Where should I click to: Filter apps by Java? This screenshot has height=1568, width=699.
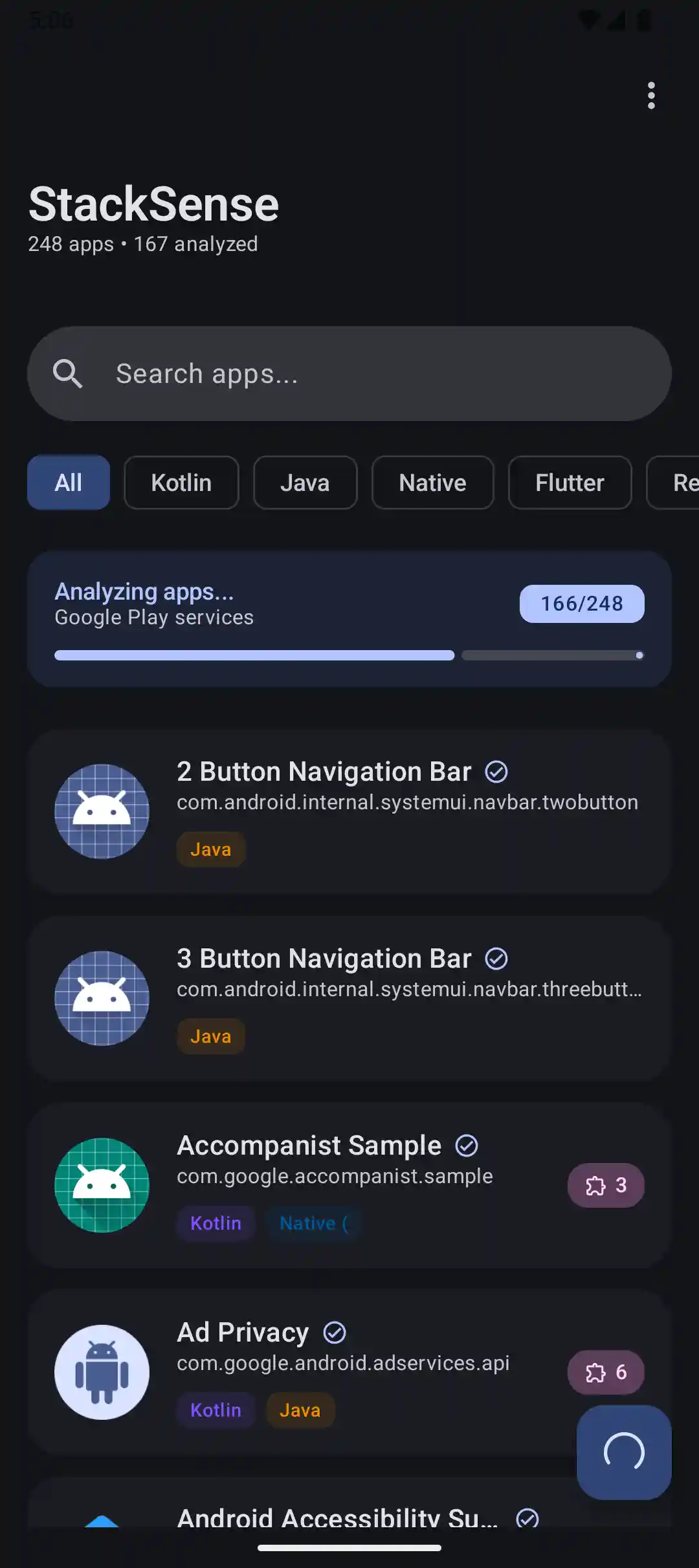pyautogui.click(x=305, y=483)
